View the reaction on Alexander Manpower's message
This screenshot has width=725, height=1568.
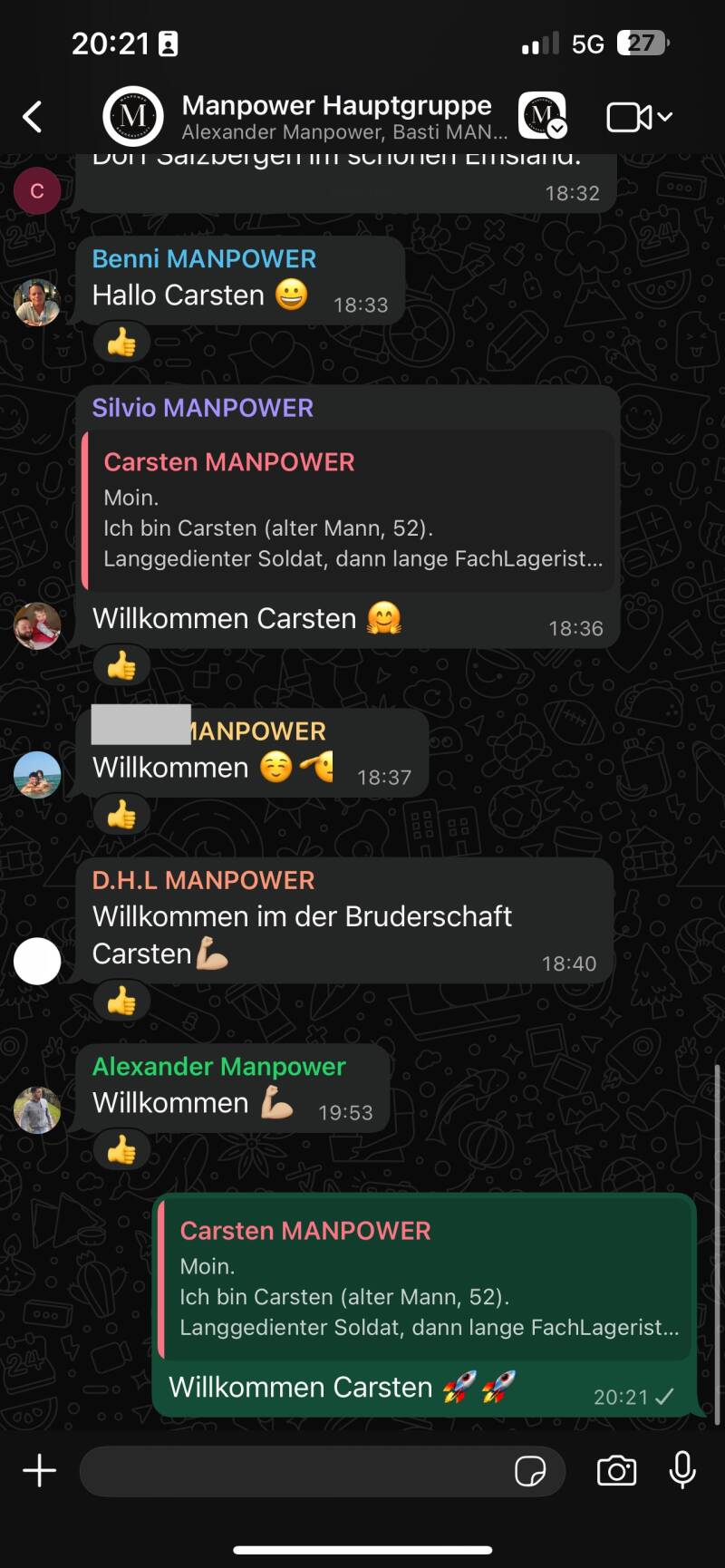[121, 1150]
